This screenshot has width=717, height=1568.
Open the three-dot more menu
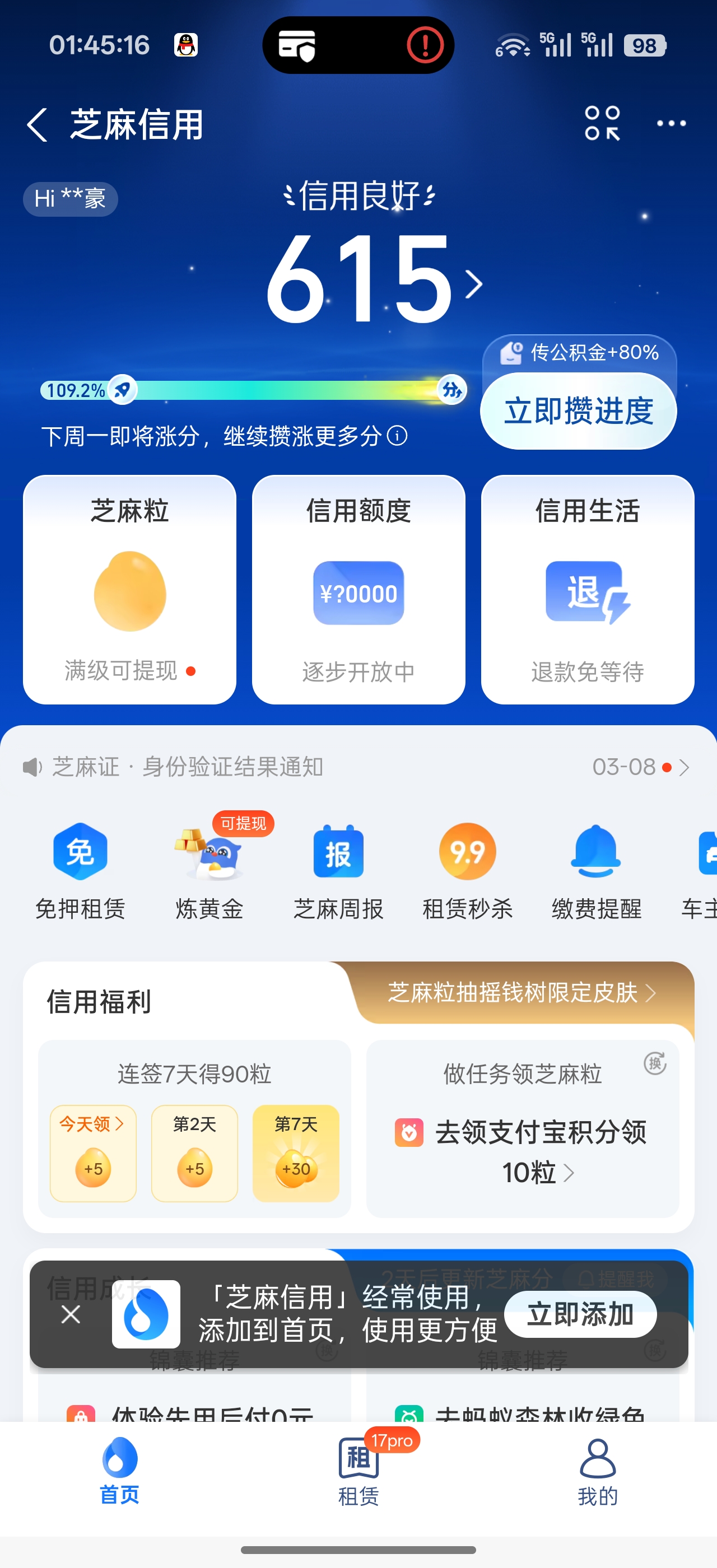tap(671, 124)
